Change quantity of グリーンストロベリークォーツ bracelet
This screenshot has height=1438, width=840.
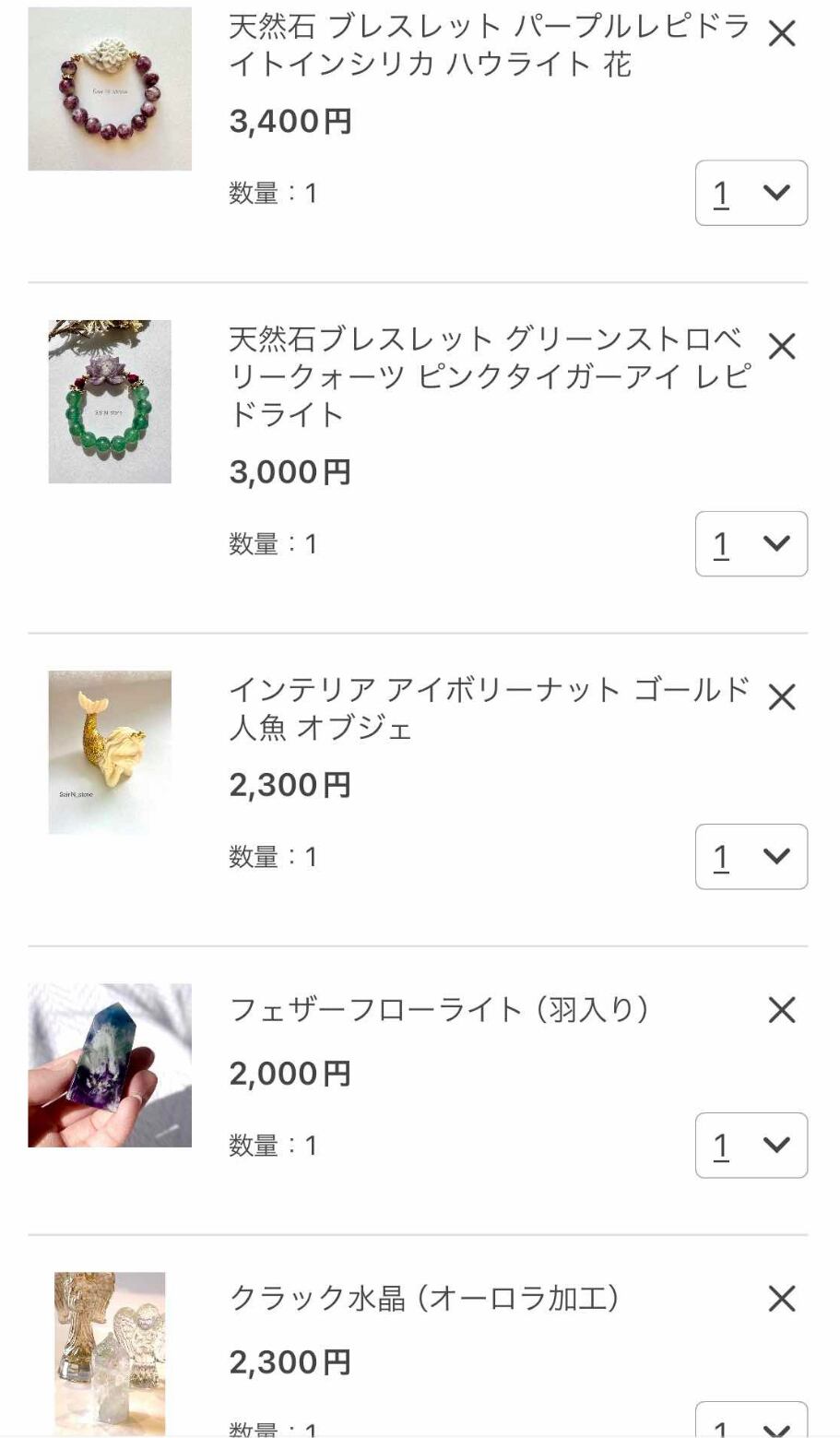(751, 543)
